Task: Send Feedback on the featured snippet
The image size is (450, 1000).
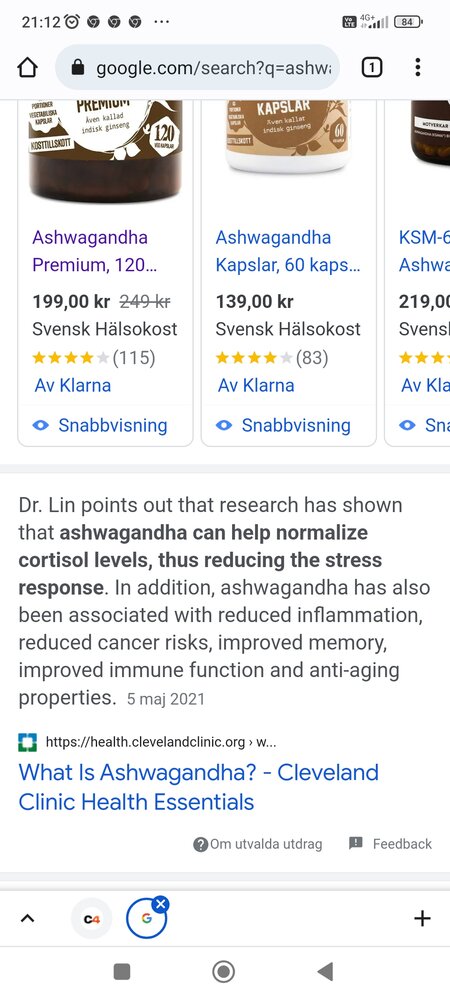Action: [x=391, y=844]
